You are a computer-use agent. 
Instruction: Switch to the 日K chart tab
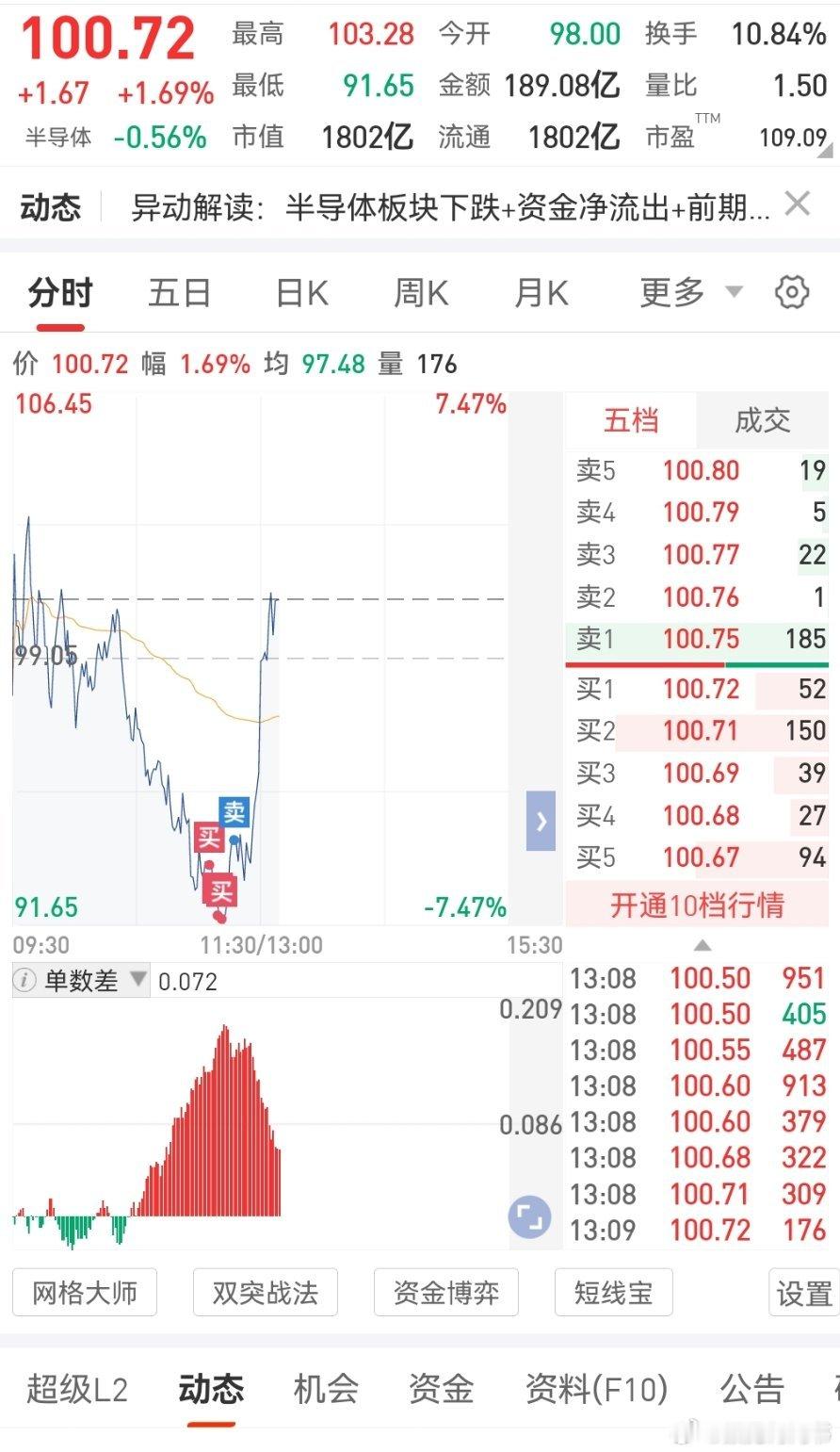(301, 293)
